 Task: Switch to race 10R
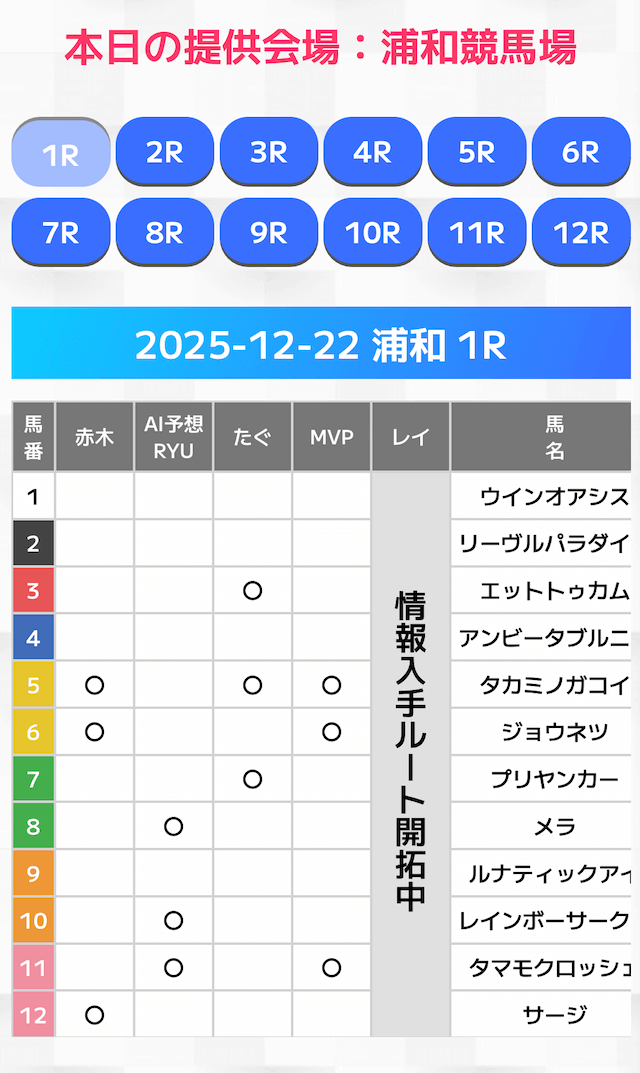point(373,232)
